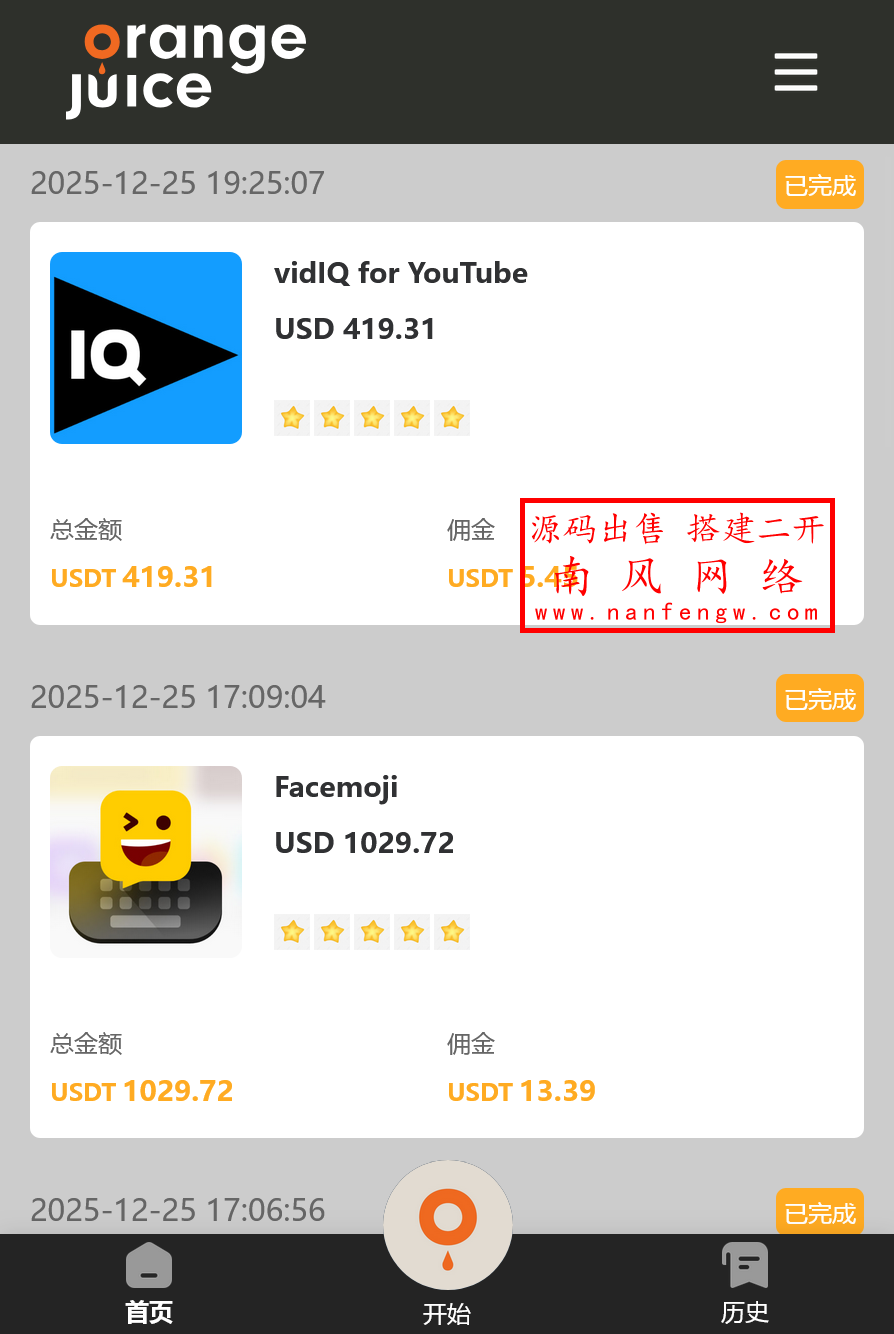
Task: Tap the 开始 label under the center button
Action: coord(447,1313)
